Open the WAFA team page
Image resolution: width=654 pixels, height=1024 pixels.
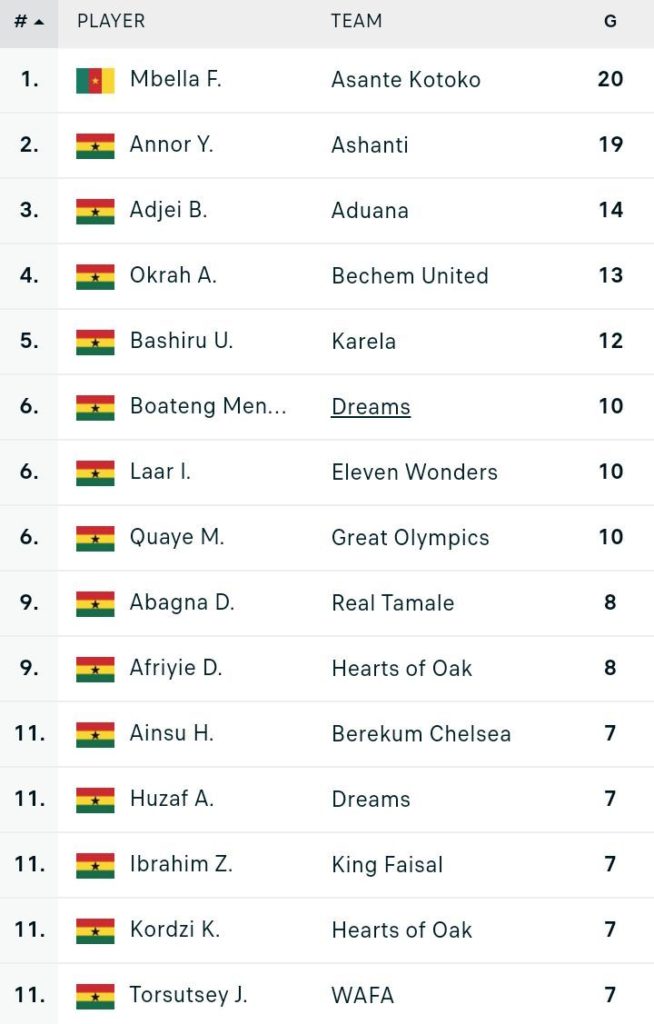pyautogui.click(x=363, y=996)
